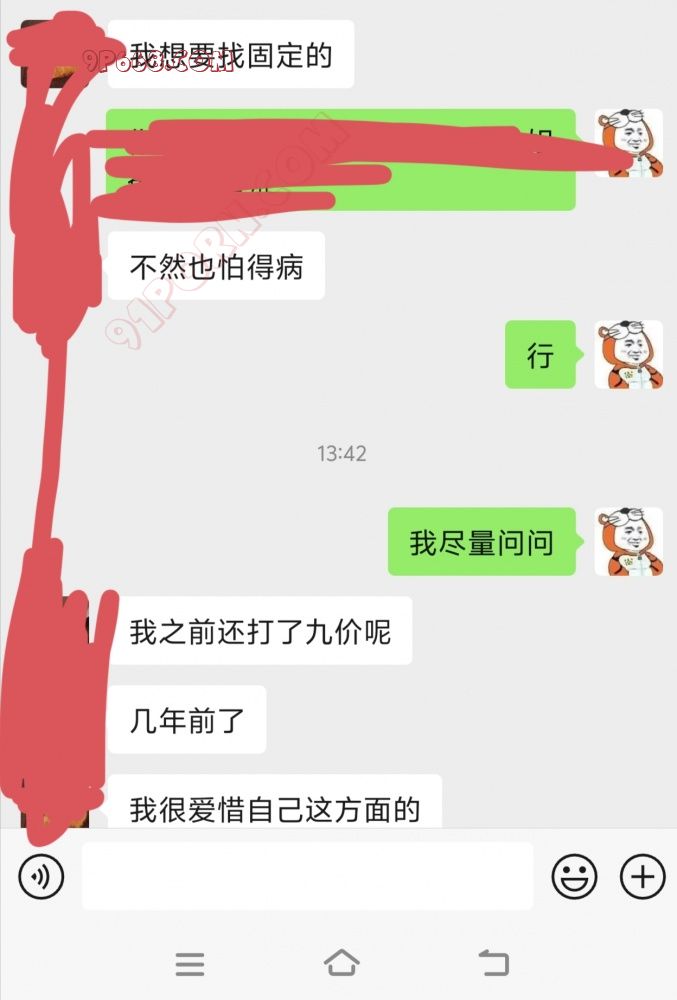Open the plus attachments menu
677x1000 pixels.
point(642,877)
